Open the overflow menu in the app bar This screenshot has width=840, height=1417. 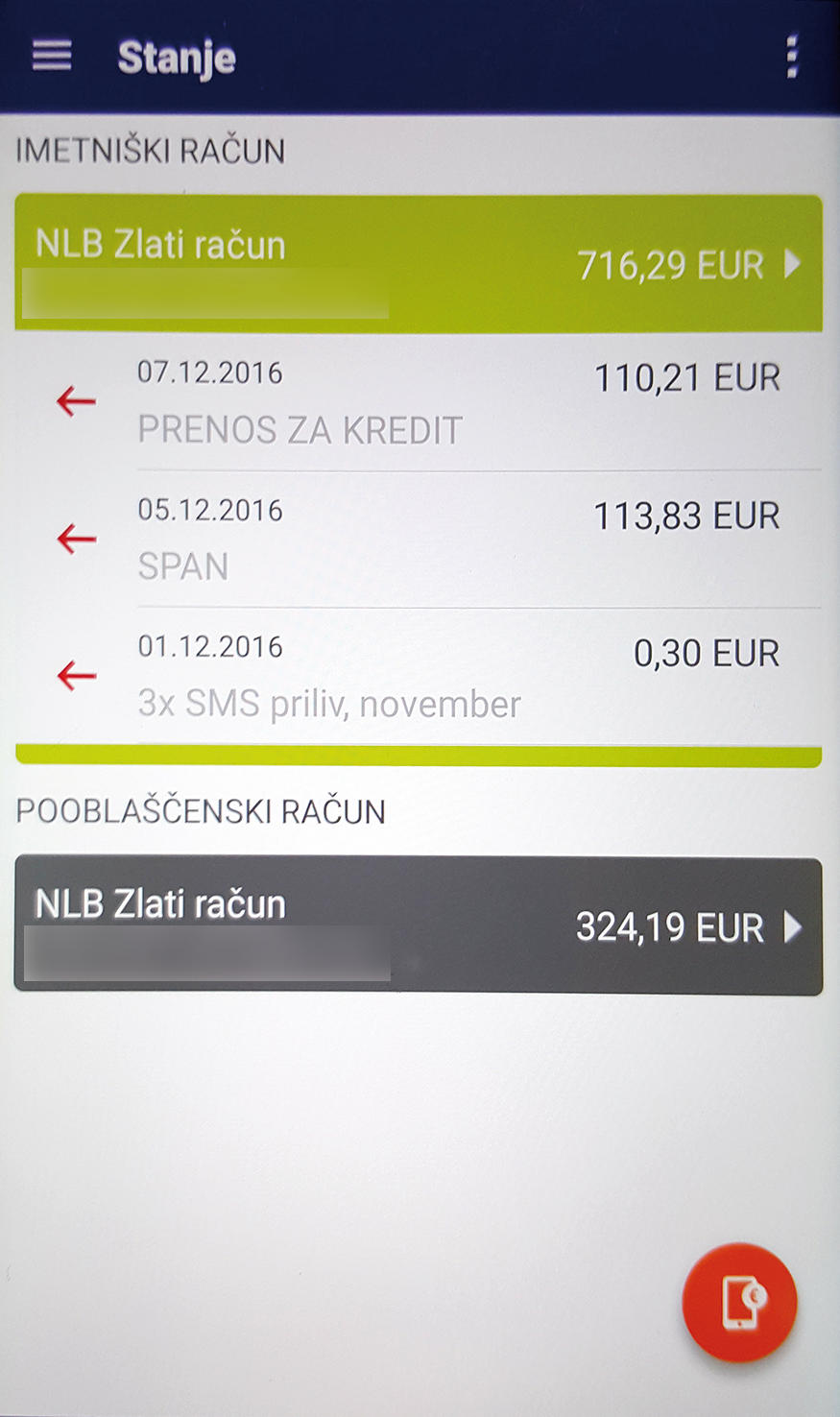pyautogui.click(x=791, y=57)
